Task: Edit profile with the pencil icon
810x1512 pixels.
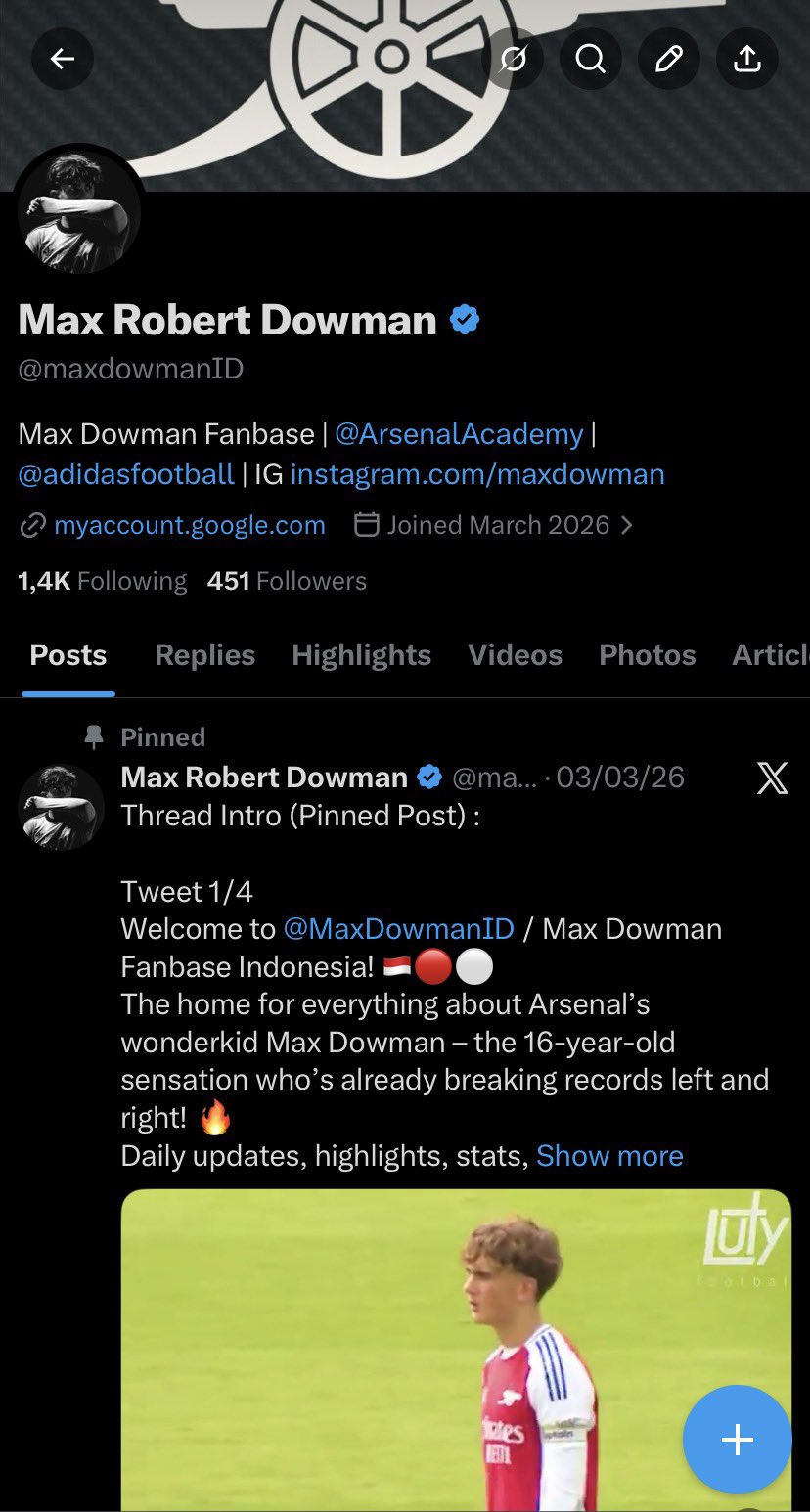Action: point(668,60)
